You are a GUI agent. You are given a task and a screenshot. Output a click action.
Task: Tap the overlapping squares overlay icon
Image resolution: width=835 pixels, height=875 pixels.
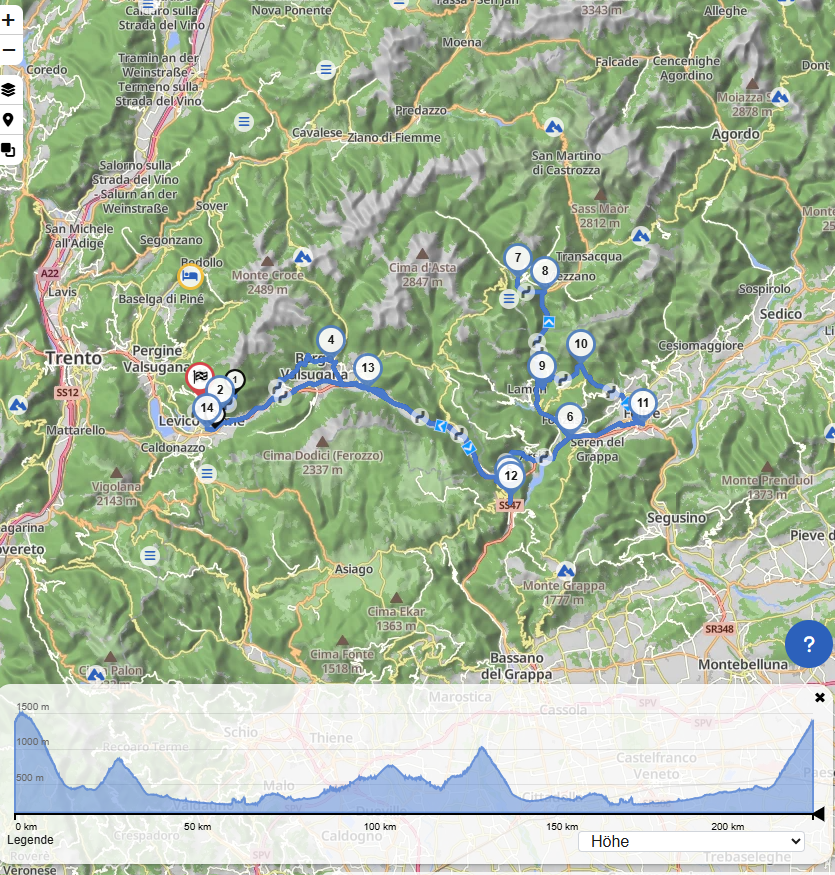coord(8,150)
